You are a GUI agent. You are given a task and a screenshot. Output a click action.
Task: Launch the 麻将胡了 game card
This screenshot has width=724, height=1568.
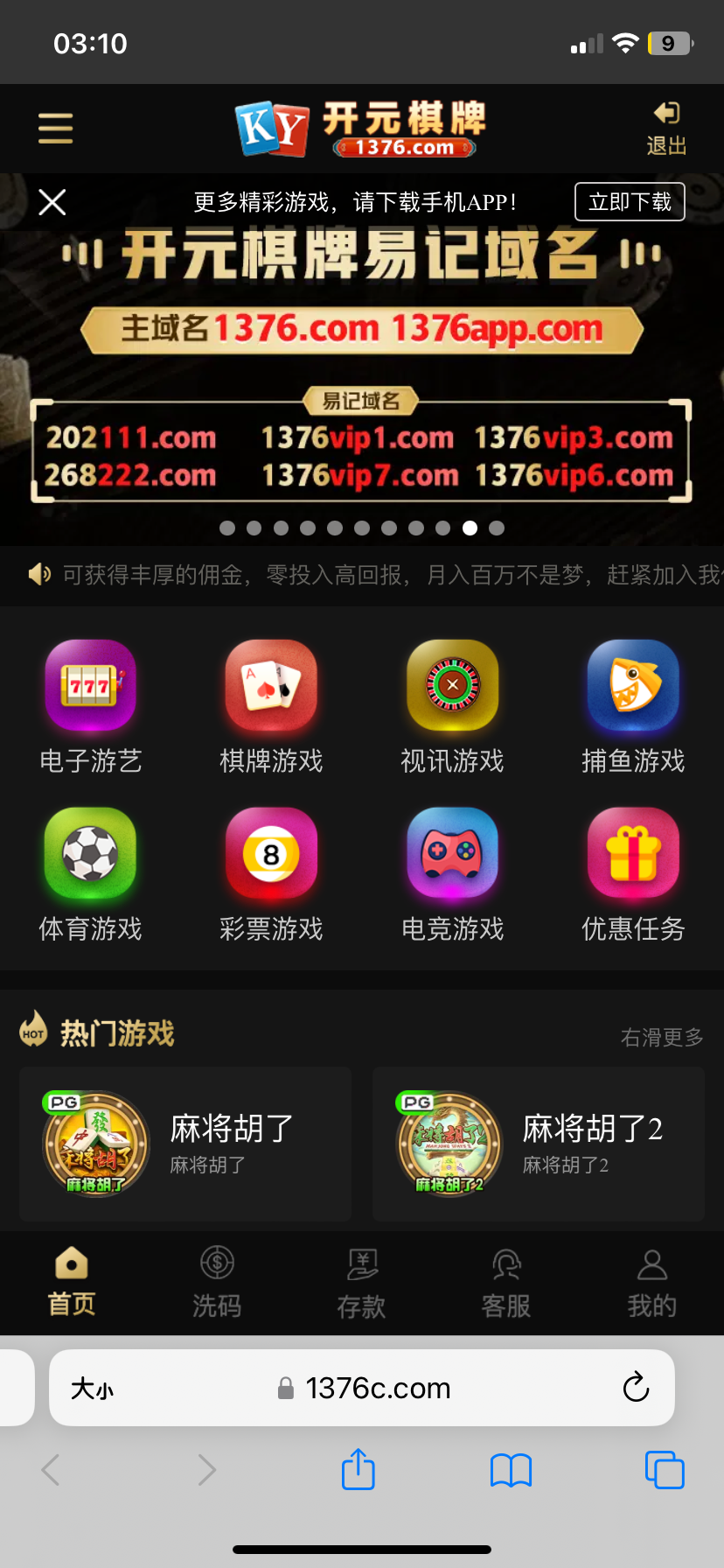(x=185, y=1144)
